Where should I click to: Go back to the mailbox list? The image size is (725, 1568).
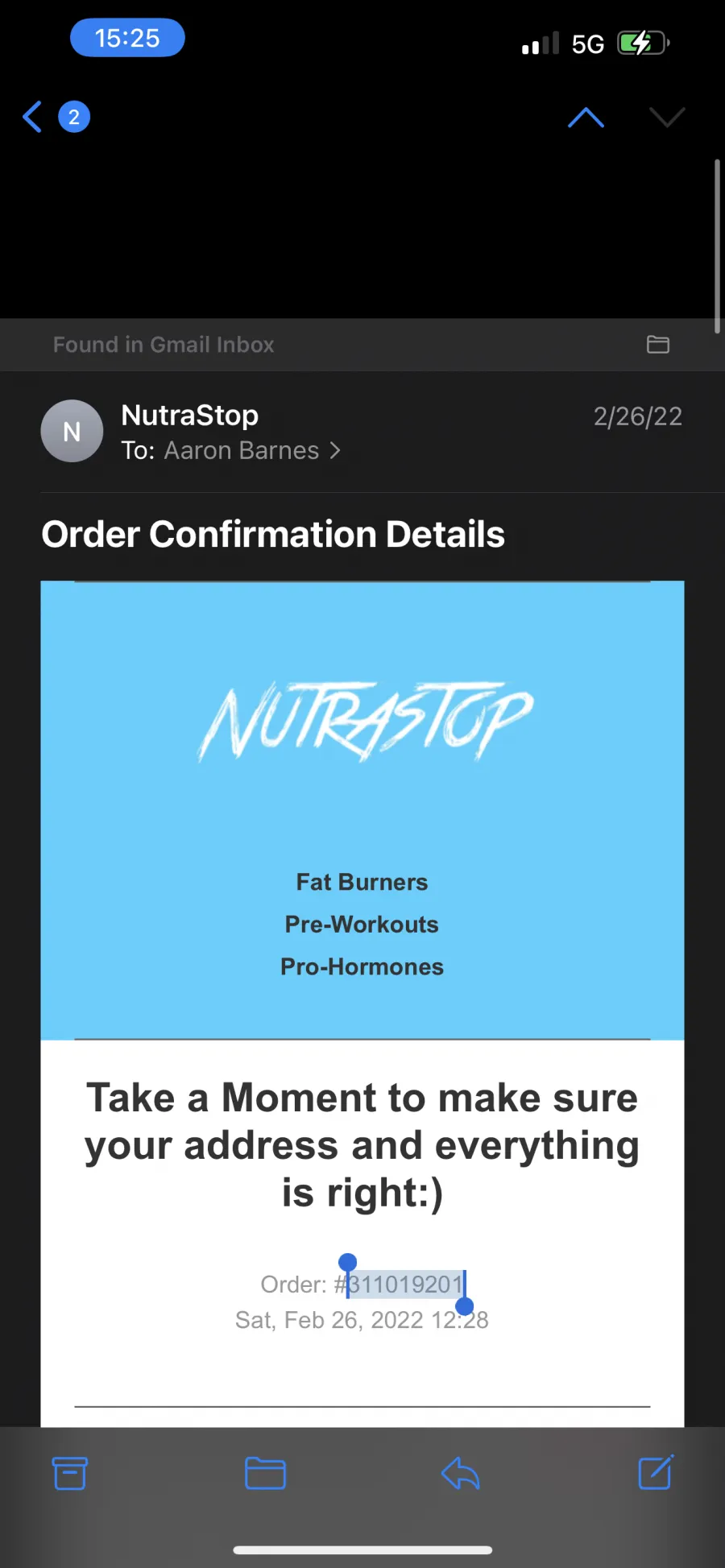click(x=33, y=117)
